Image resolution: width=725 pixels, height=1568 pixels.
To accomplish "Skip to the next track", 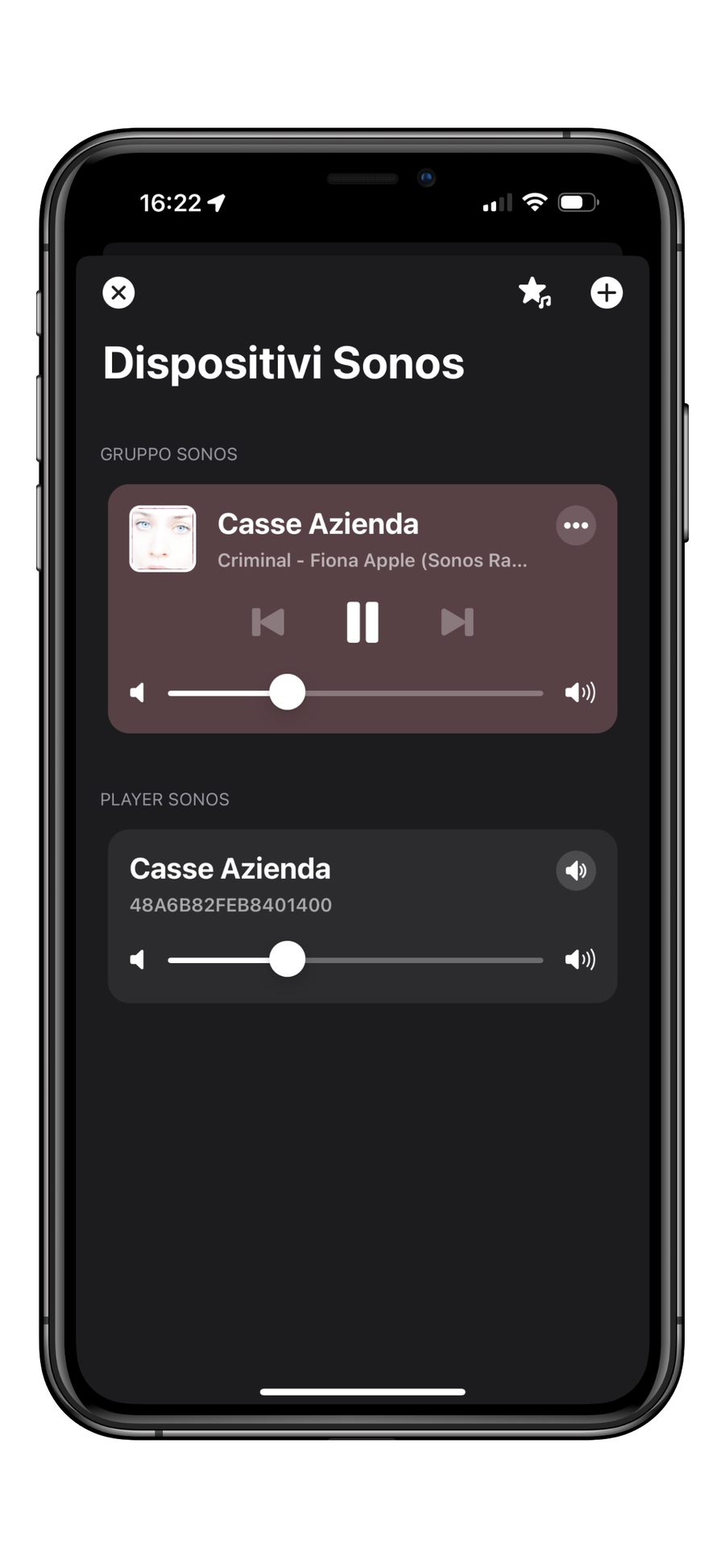I will tap(457, 623).
